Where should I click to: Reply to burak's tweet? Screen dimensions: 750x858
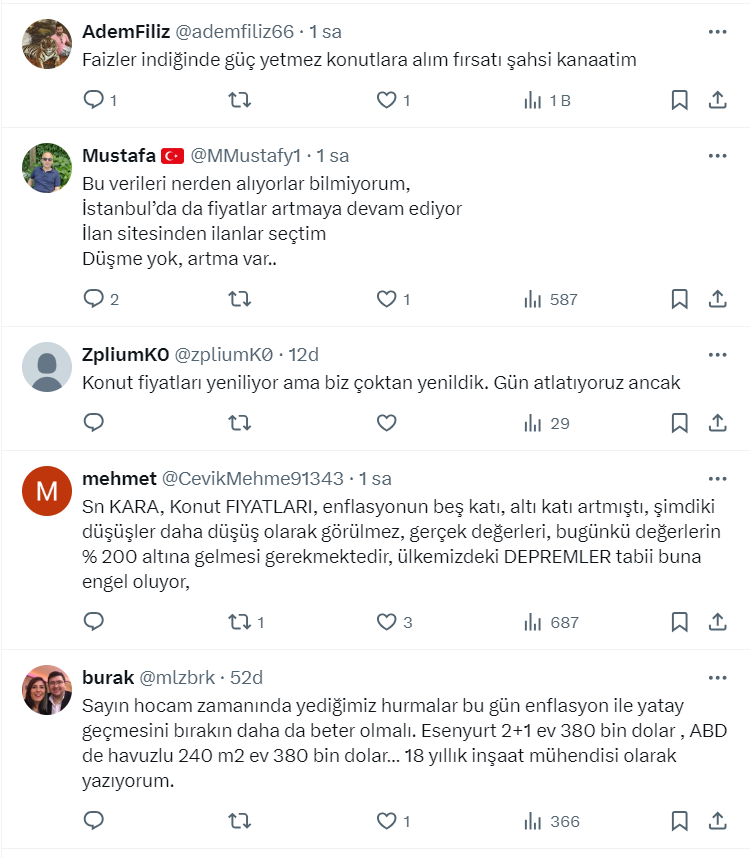tap(94, 821)
